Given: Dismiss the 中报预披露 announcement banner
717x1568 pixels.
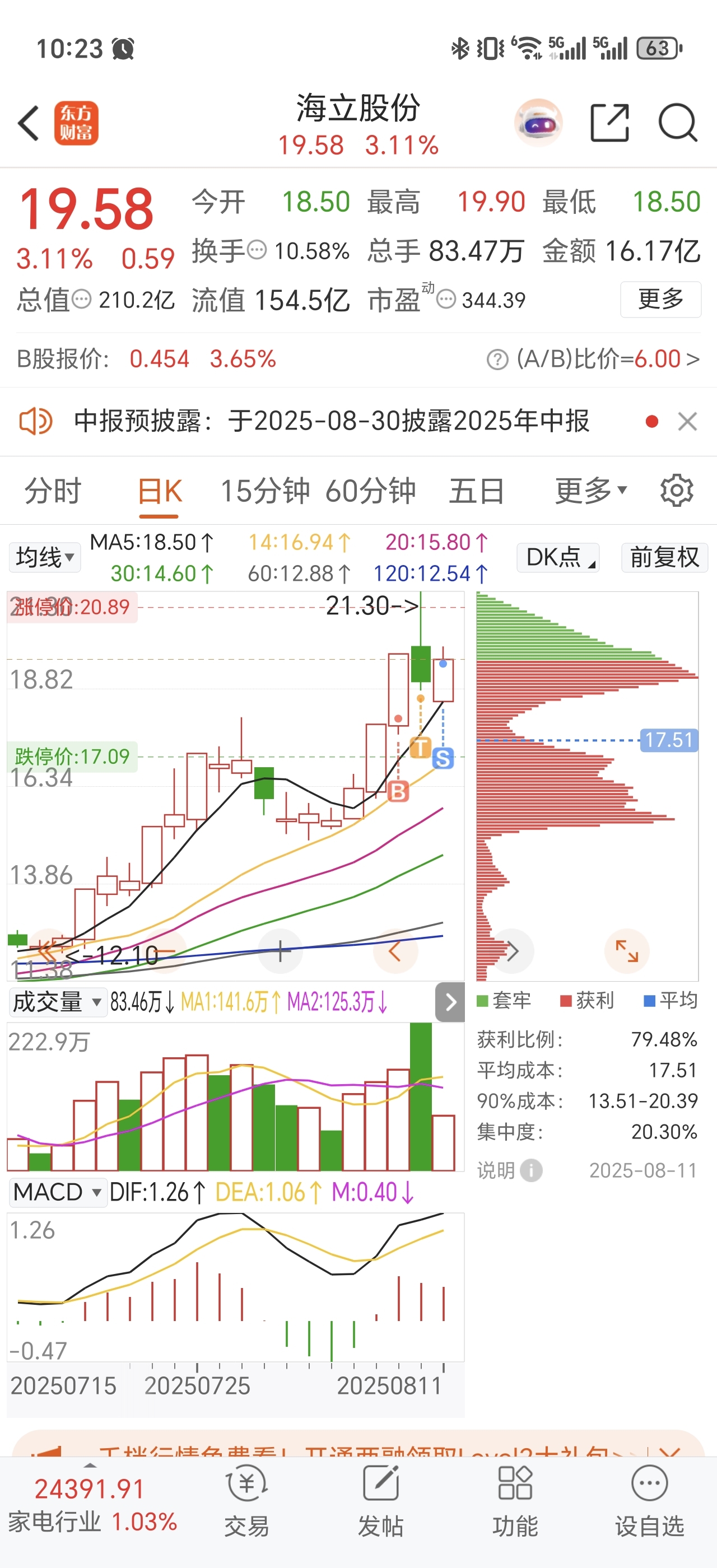Looking at the screenshot, I should point(688,421).
